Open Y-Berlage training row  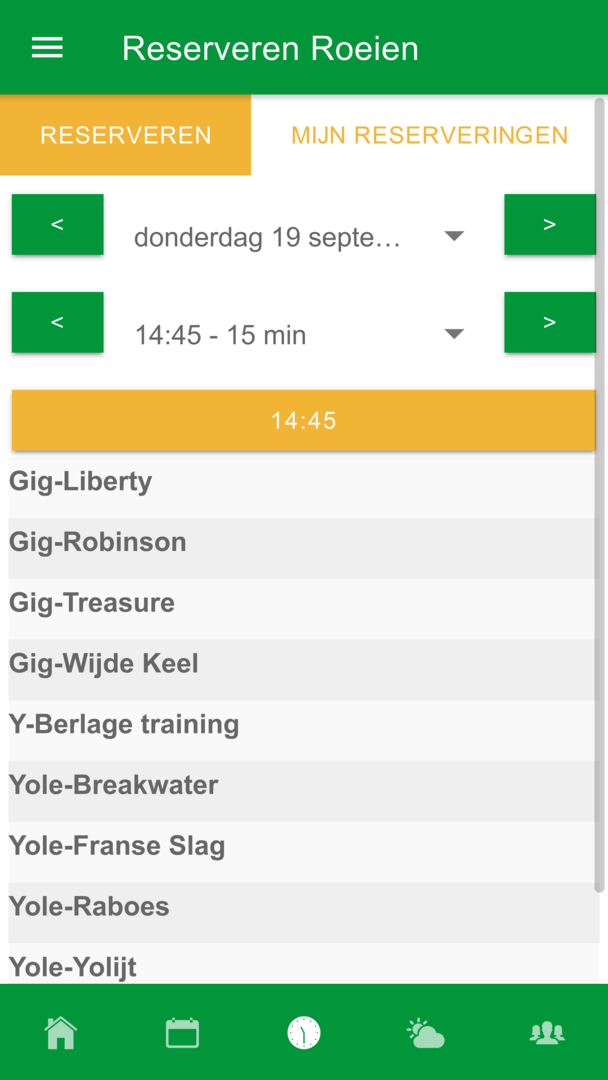[x=300, y=726]
